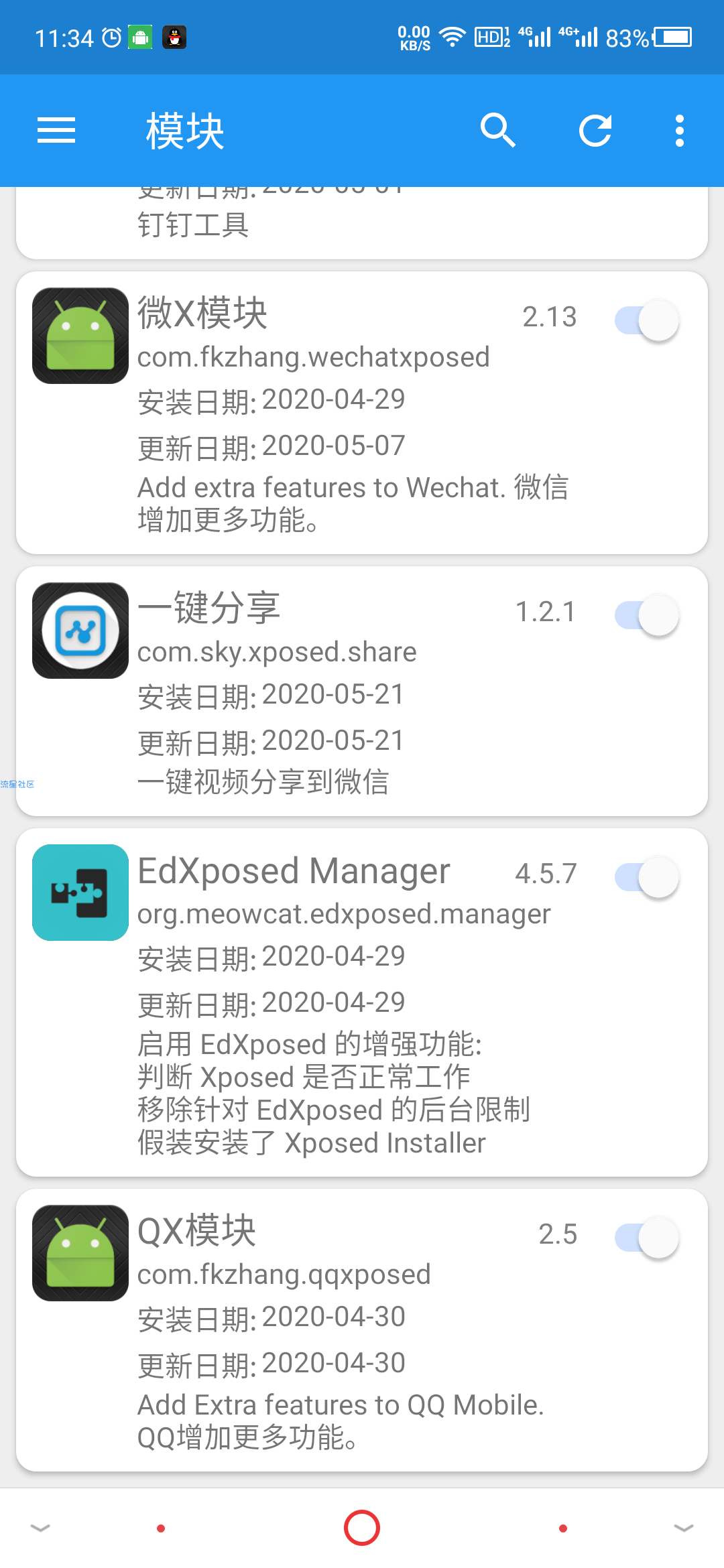Screen dimensions: 724x1568
Task: Search the modules list
Action: 497,130
